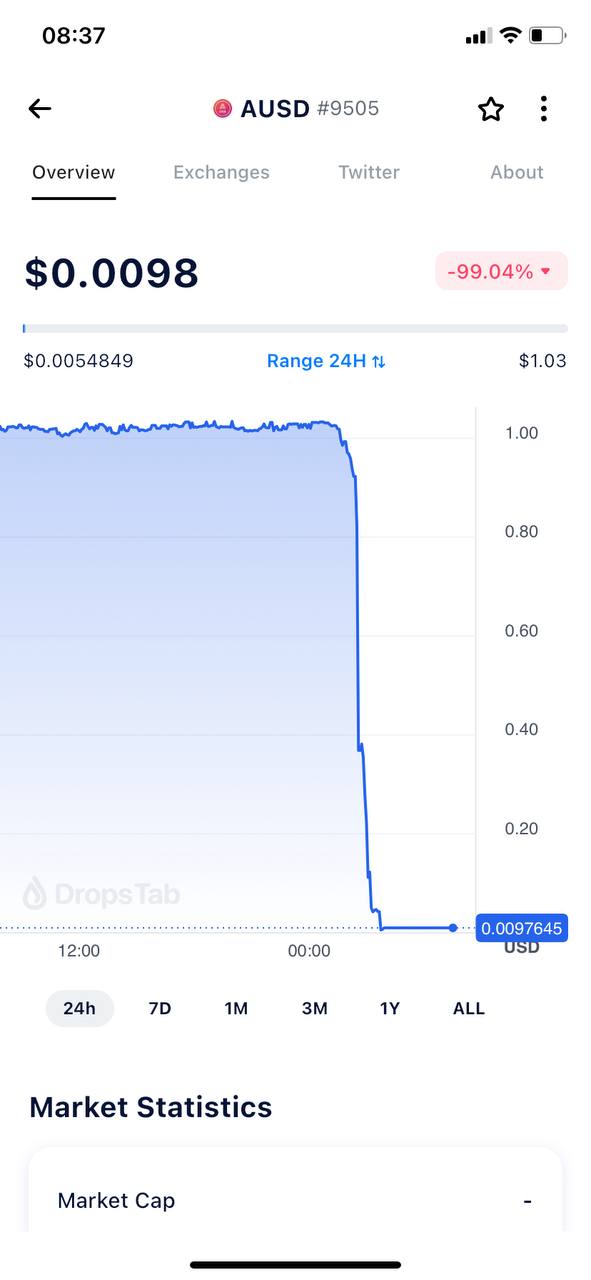Viewport: 591px width, 1280px height.
Task: Go back using the arrow icon
Action: (x=40, y=109)
